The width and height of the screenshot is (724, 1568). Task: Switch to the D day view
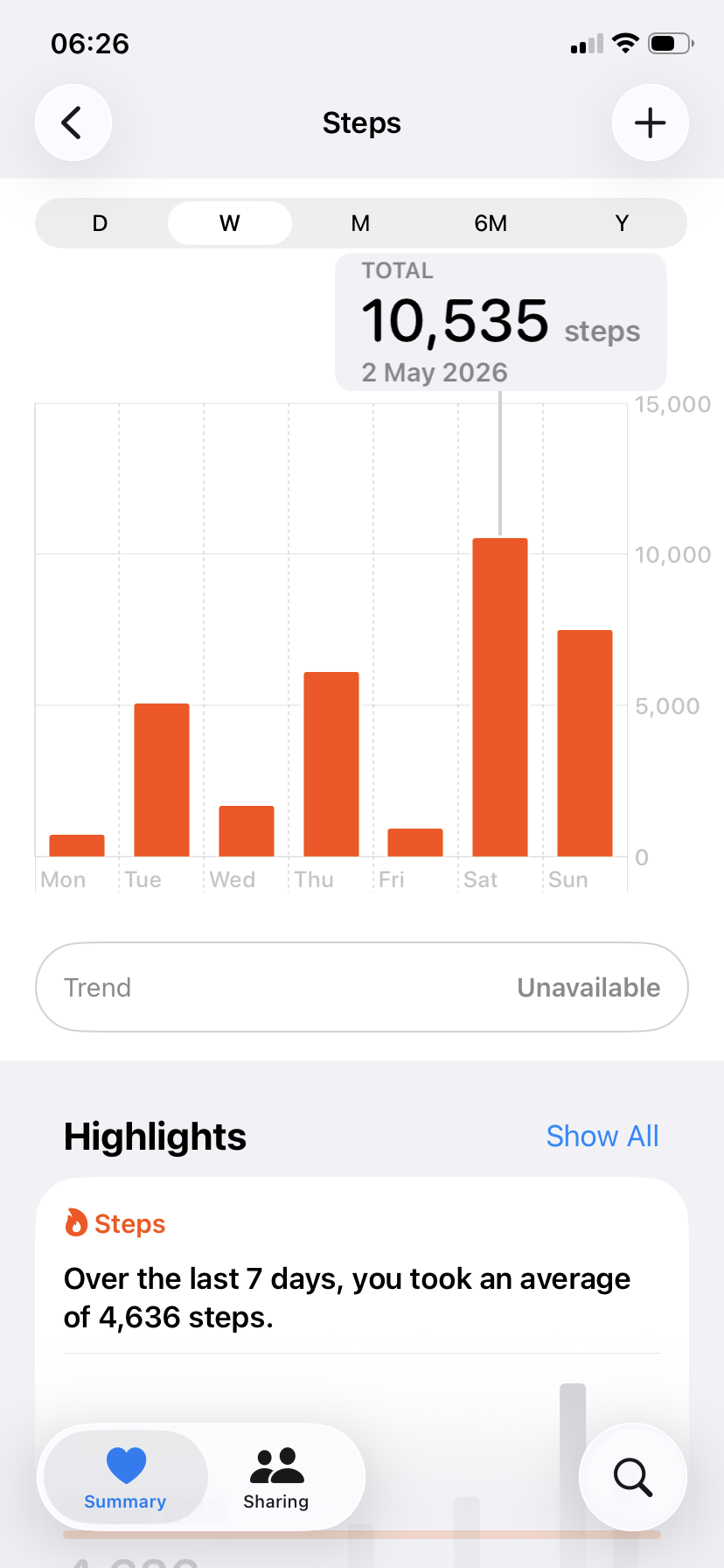pos(101,223)
